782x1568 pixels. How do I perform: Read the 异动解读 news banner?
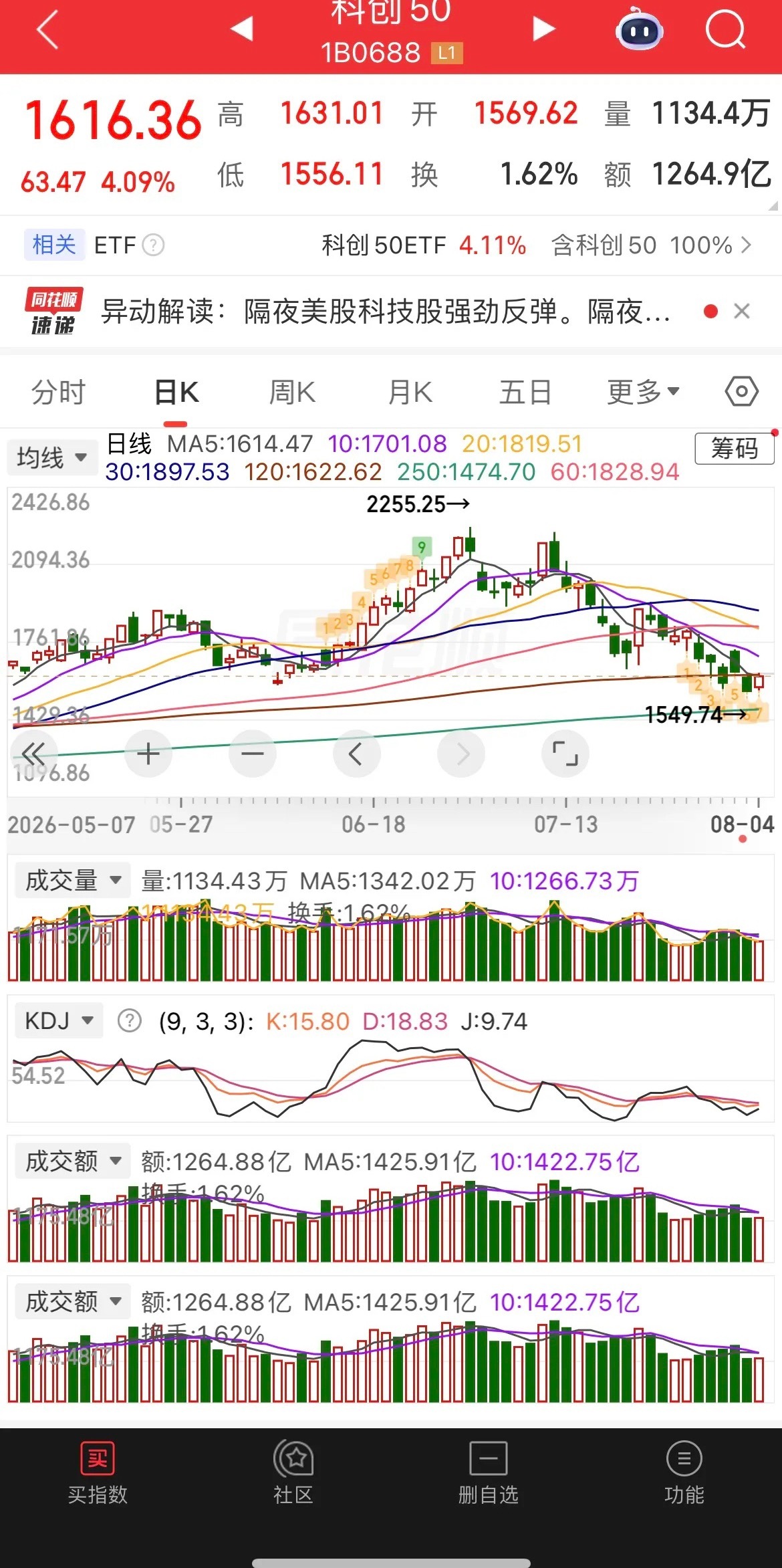coord(385,312)
